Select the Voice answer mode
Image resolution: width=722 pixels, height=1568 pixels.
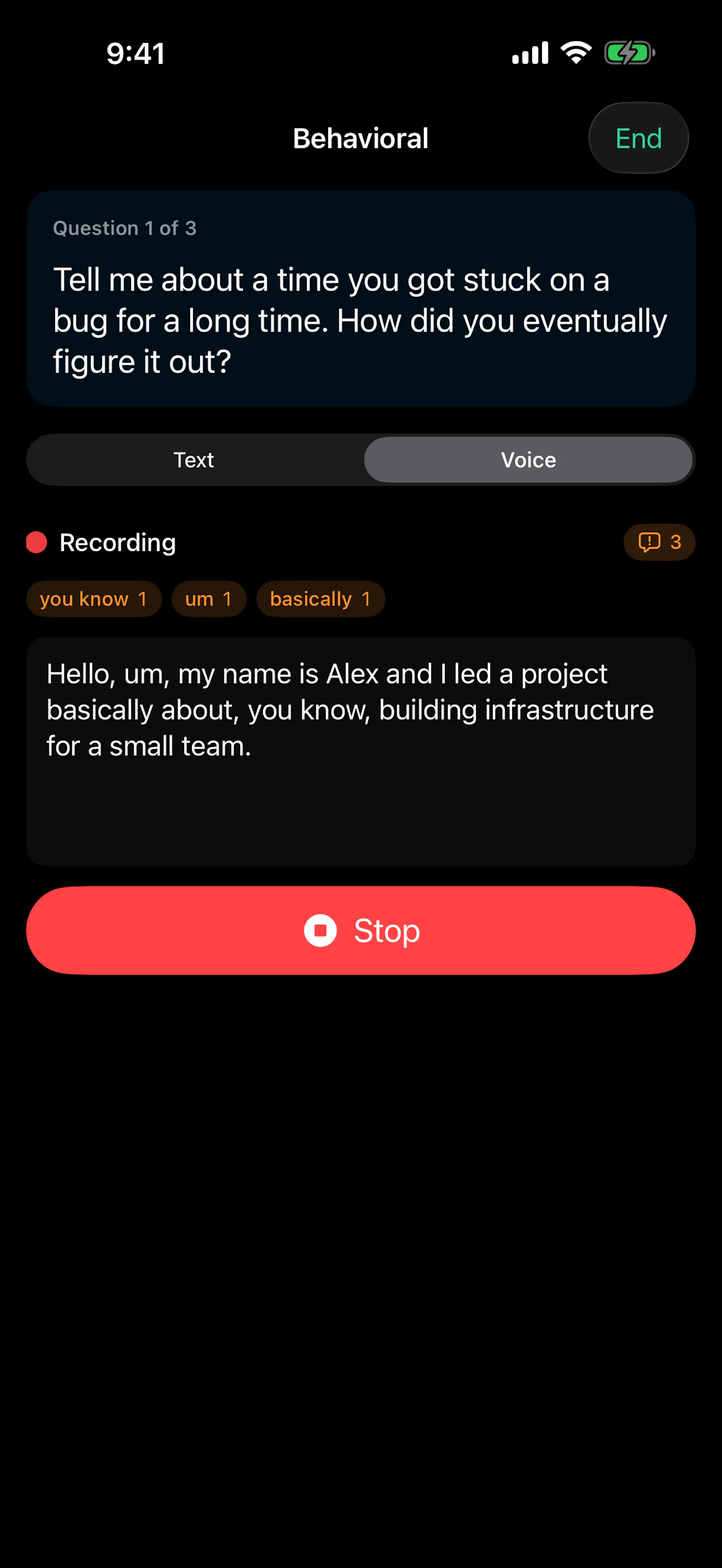point(528,460)
